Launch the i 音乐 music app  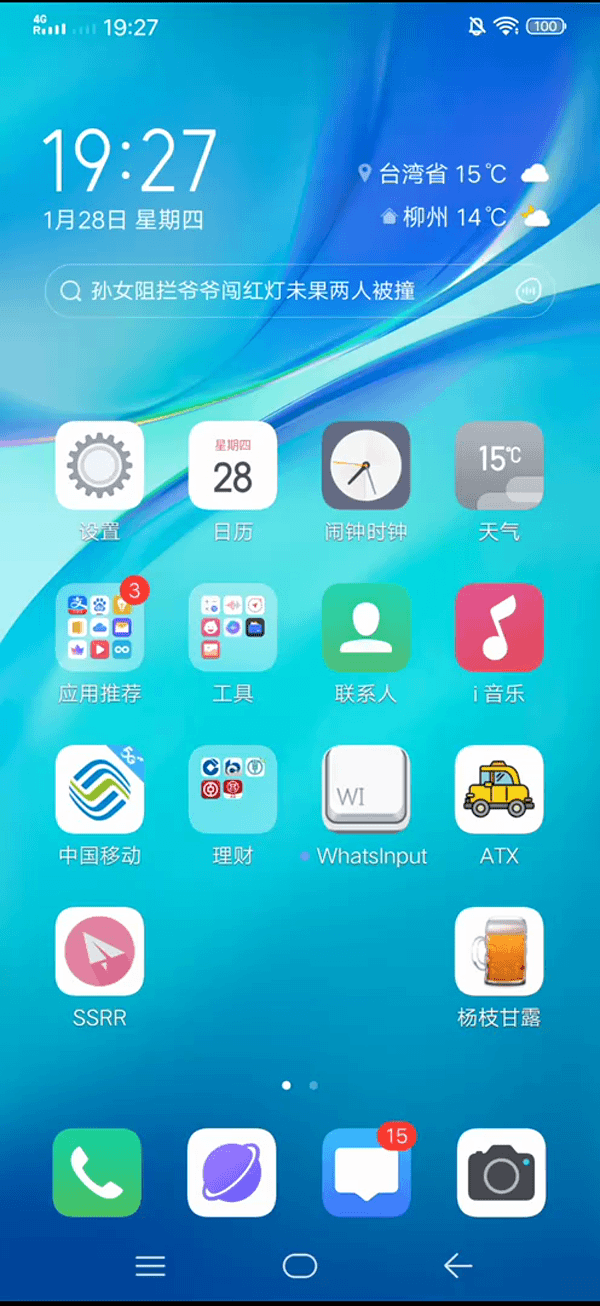point(499,628)
